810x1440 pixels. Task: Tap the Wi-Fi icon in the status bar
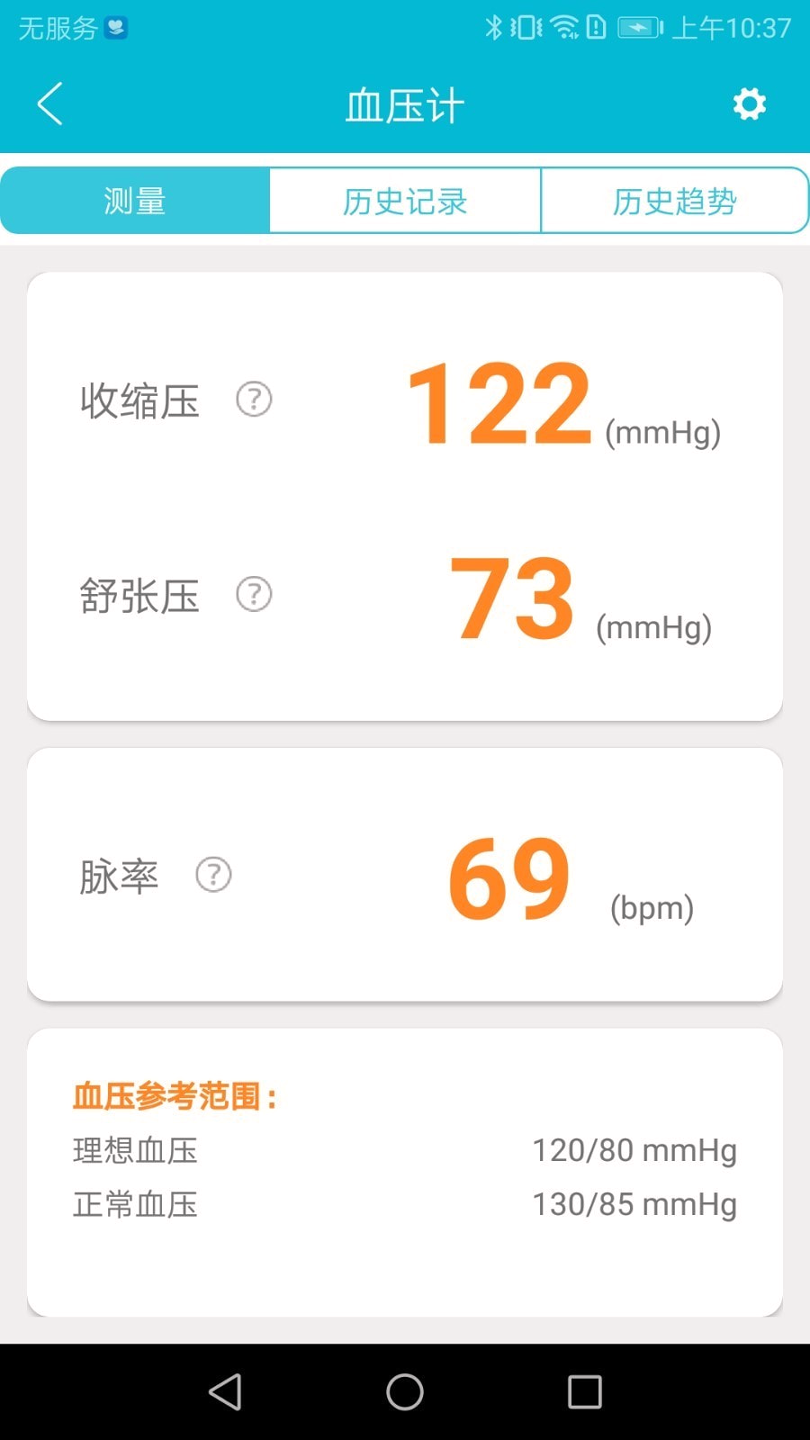[564, 27]
